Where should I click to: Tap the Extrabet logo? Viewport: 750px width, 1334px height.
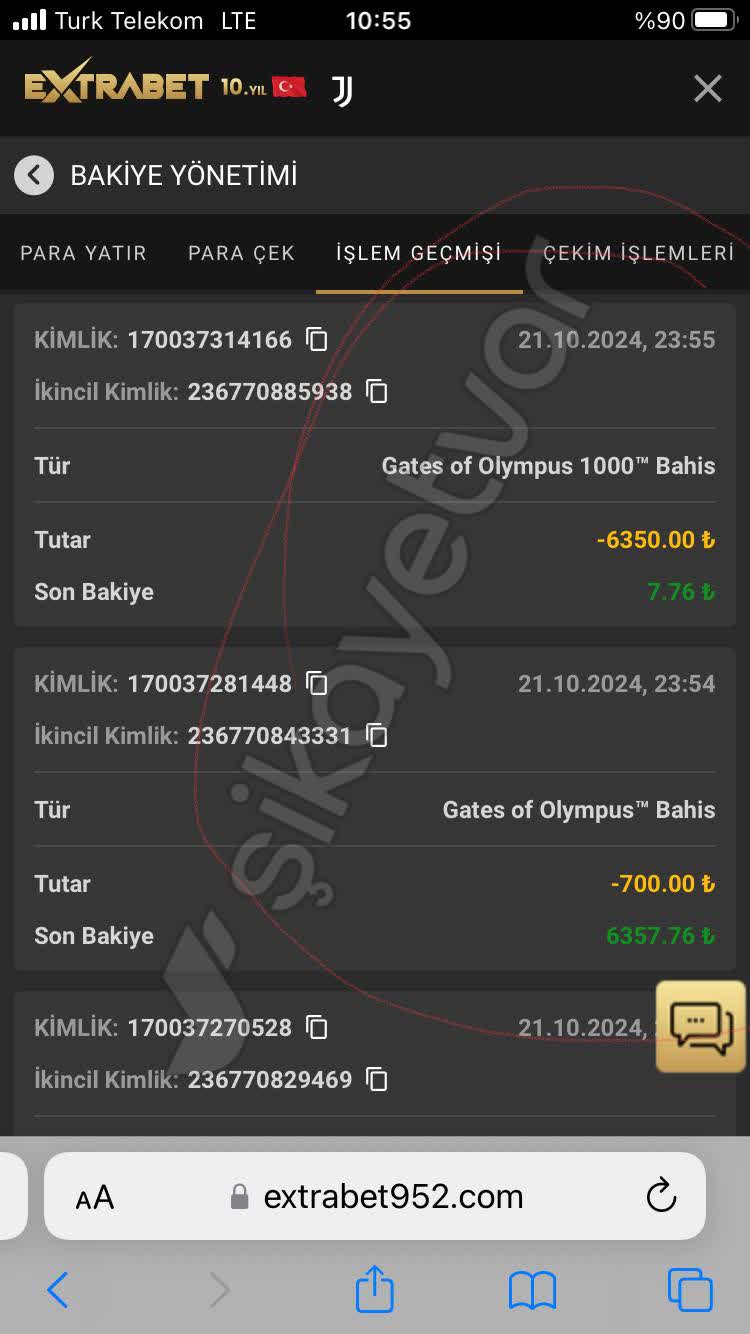(114, 88)
